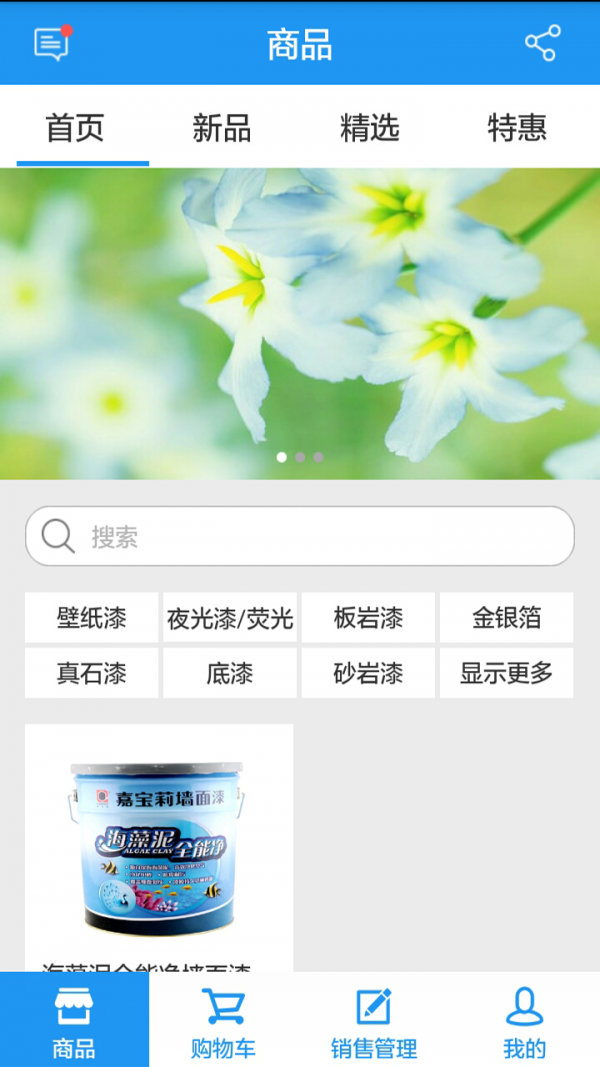Browse the 金银箔 category
The height and width of the screenshot is (1067, 600).
click(x=506, y=618)
